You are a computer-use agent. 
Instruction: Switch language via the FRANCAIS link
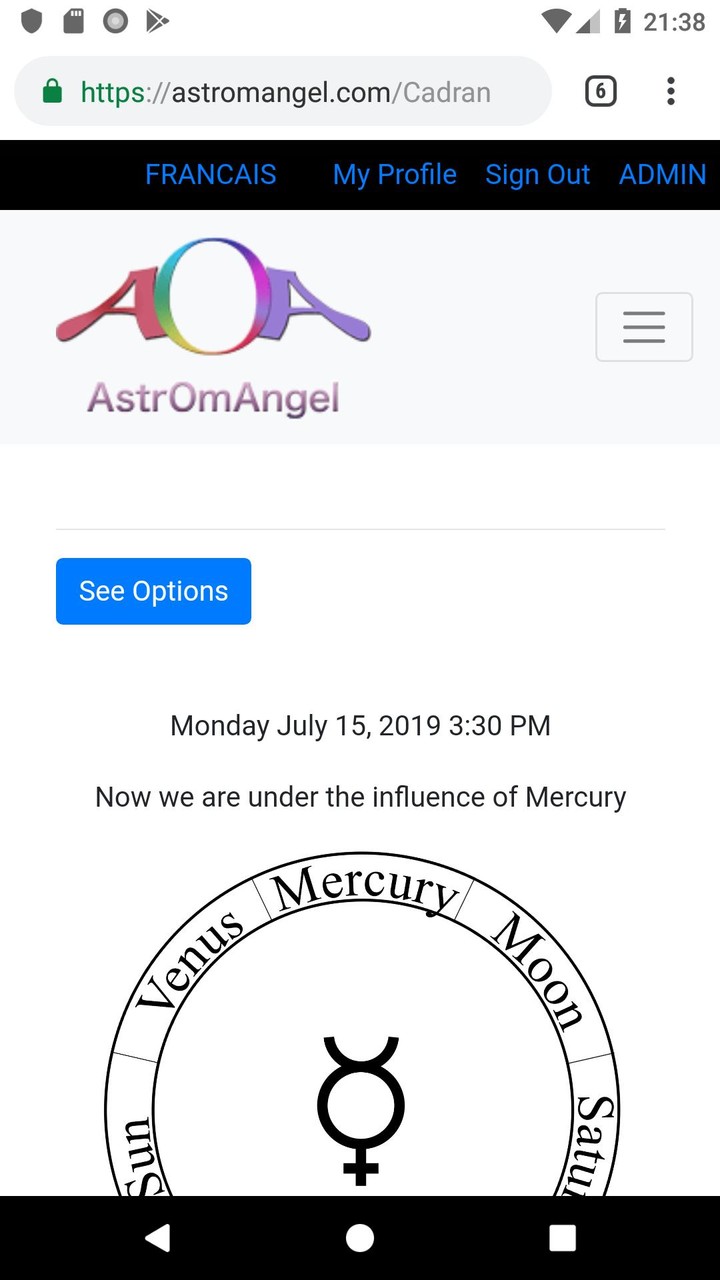point(210,175)
